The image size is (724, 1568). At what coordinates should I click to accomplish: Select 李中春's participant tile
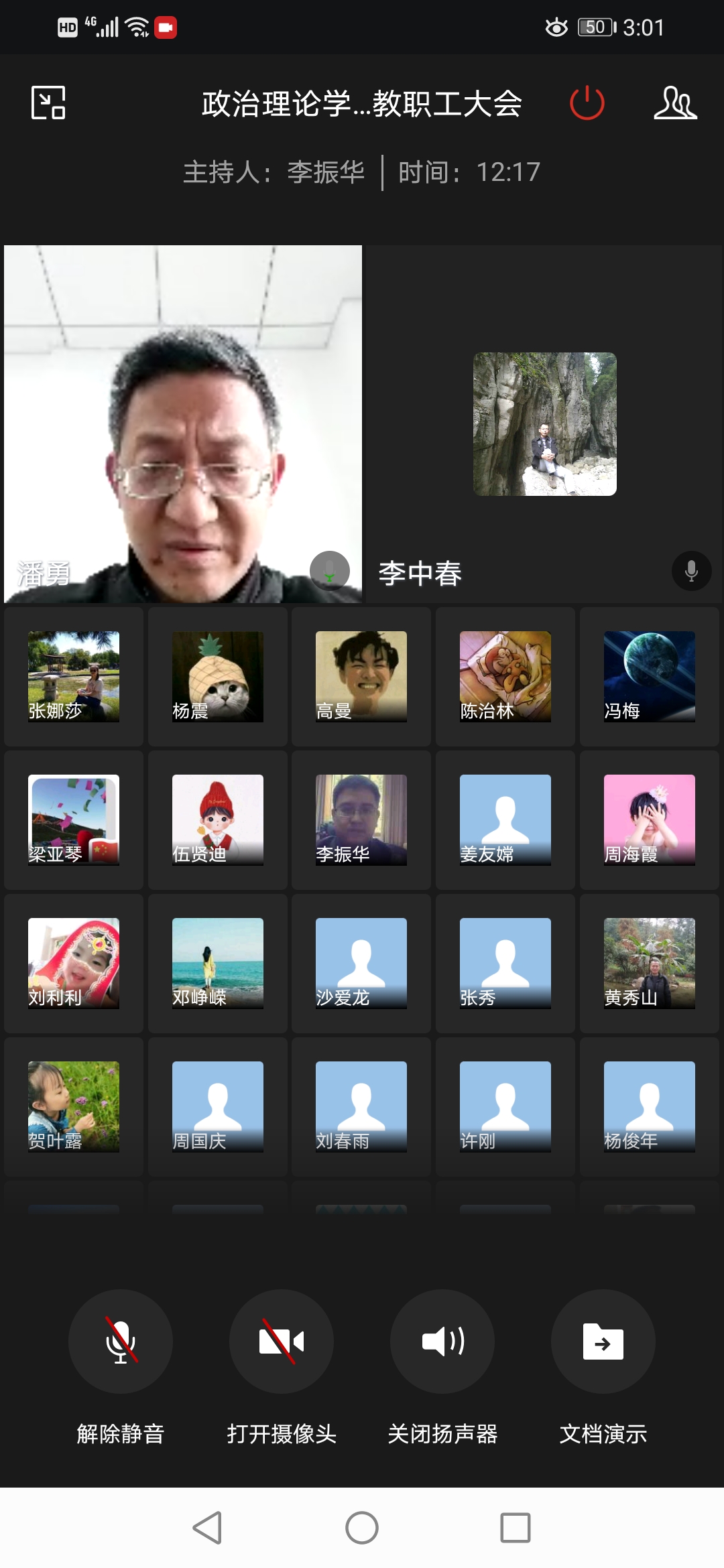click(x=544, y=423)
